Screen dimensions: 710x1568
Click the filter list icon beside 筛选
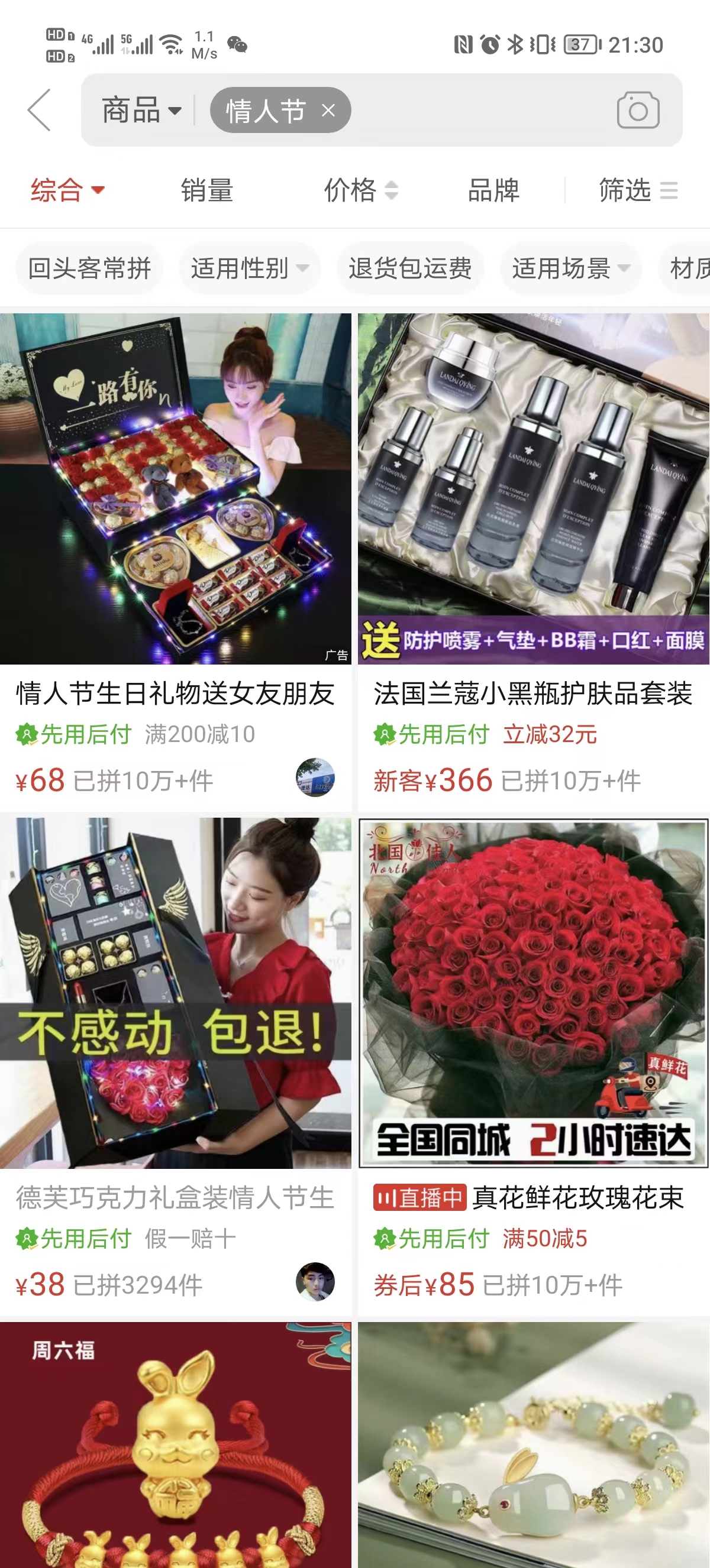coord(670,190)
